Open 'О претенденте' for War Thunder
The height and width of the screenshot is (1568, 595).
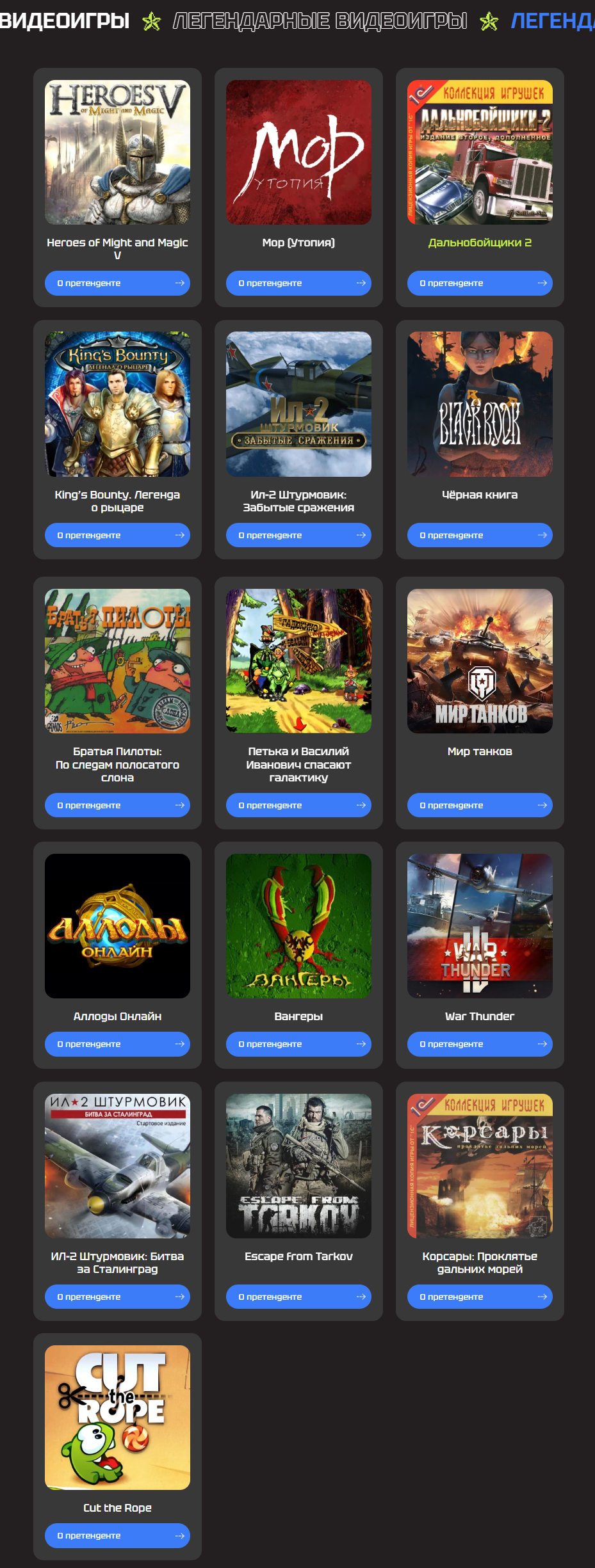click(480, 1044)
